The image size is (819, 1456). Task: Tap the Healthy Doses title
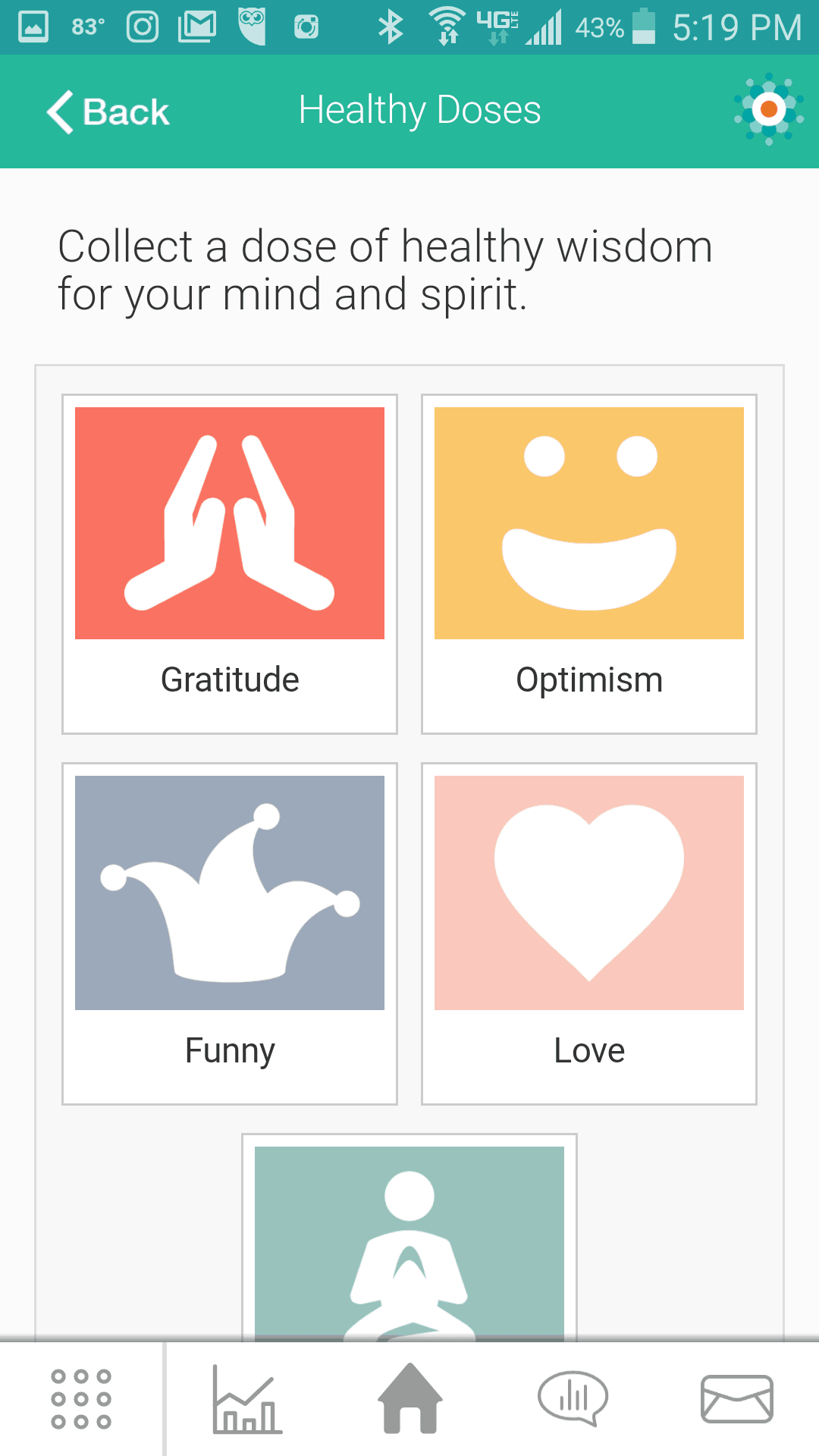(419, 110)
